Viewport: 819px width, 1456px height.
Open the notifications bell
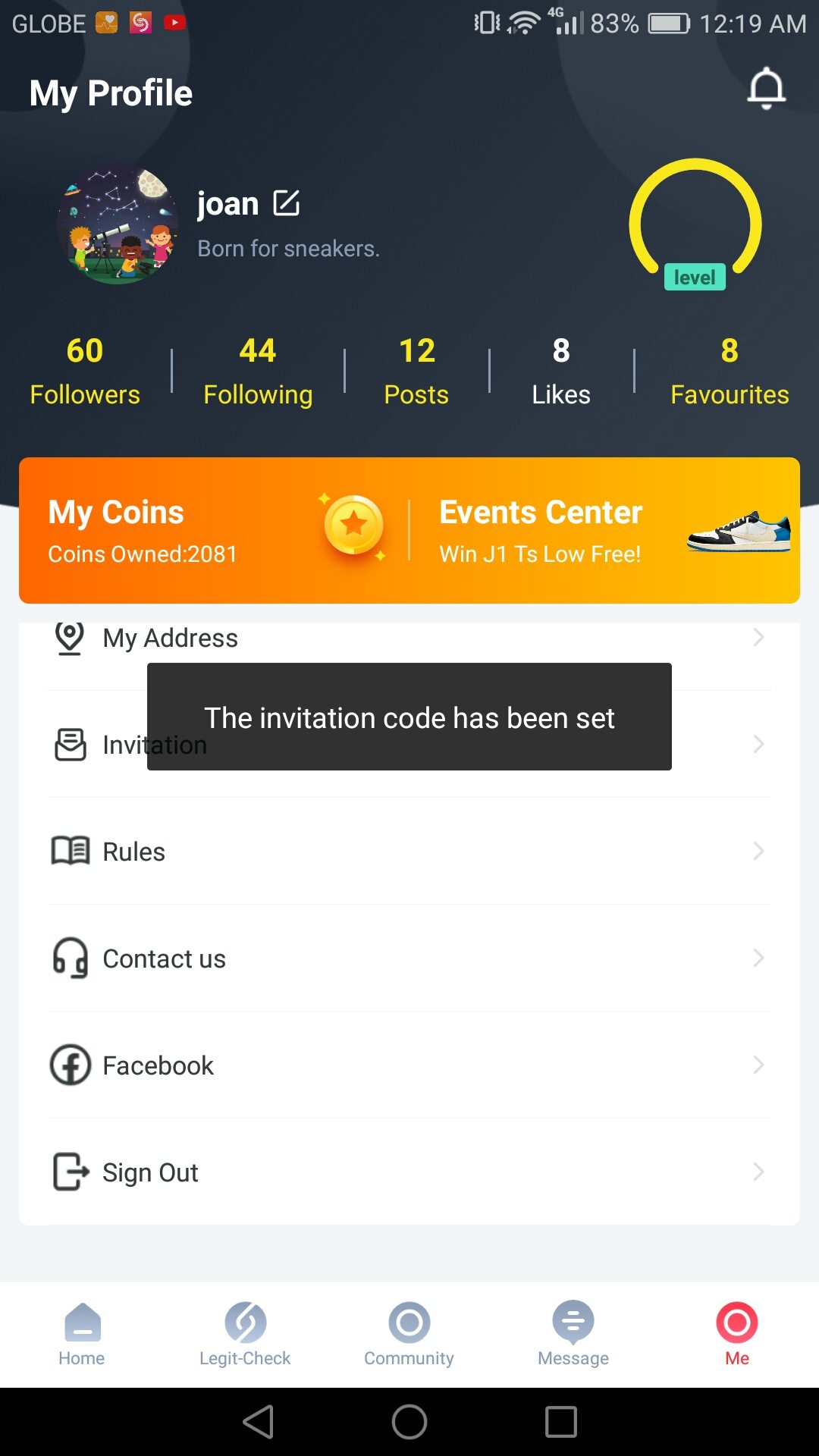coord(766,89)
